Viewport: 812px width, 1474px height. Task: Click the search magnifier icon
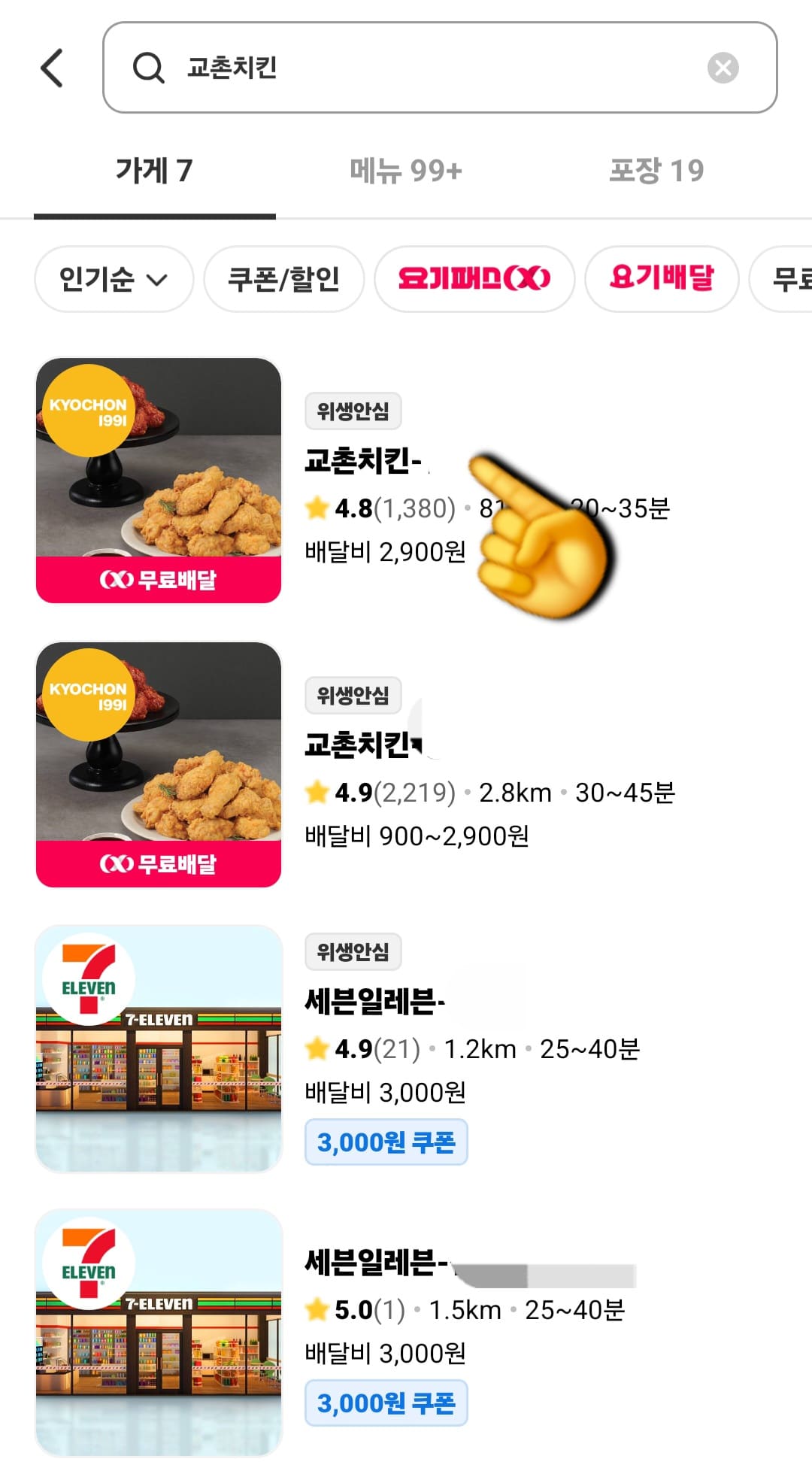click(x=148, y=67)
